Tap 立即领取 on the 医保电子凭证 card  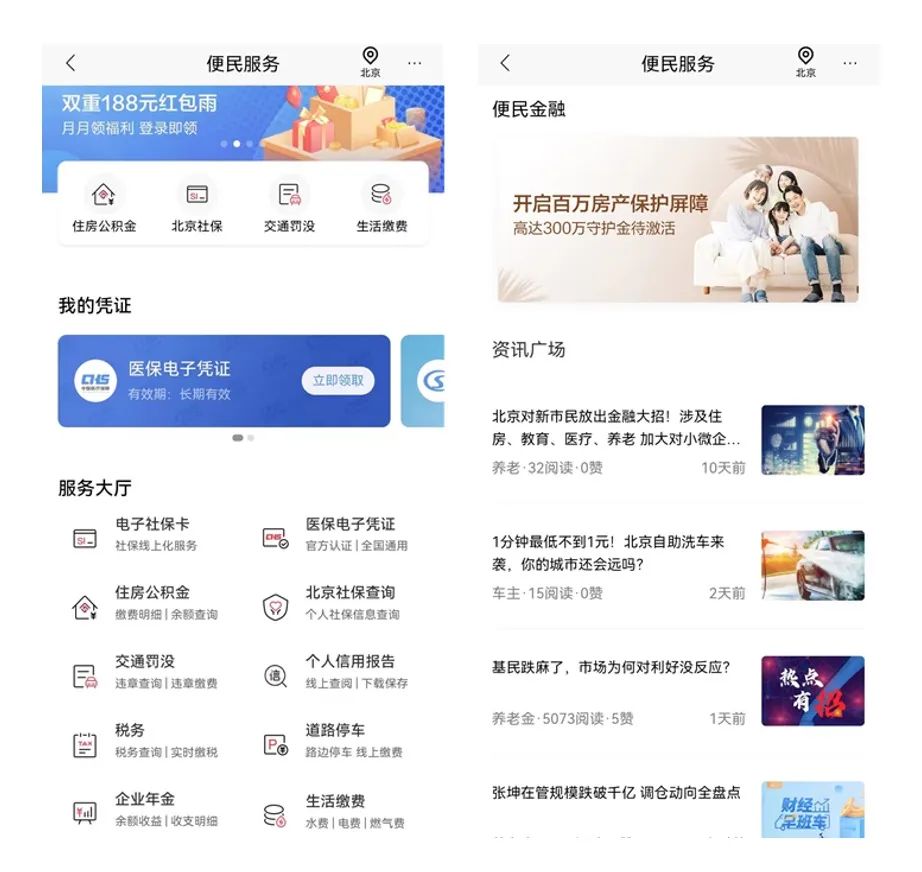(x=338, y=380)
